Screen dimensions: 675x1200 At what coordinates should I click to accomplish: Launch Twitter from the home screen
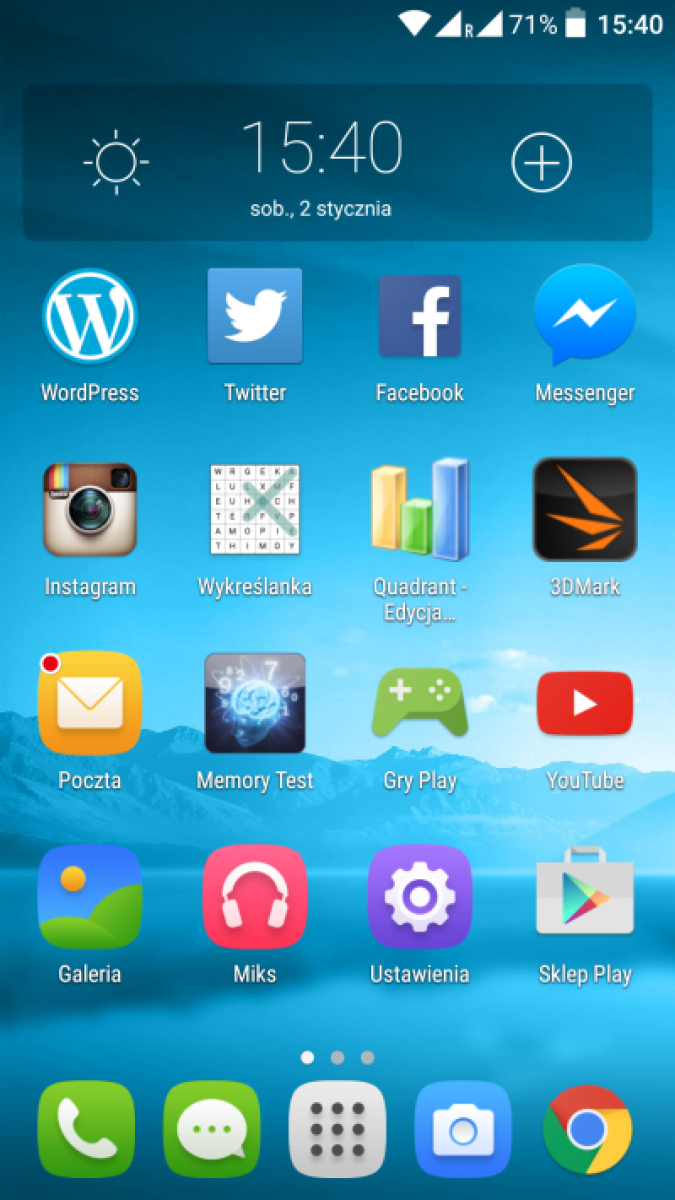click(254, 317)
